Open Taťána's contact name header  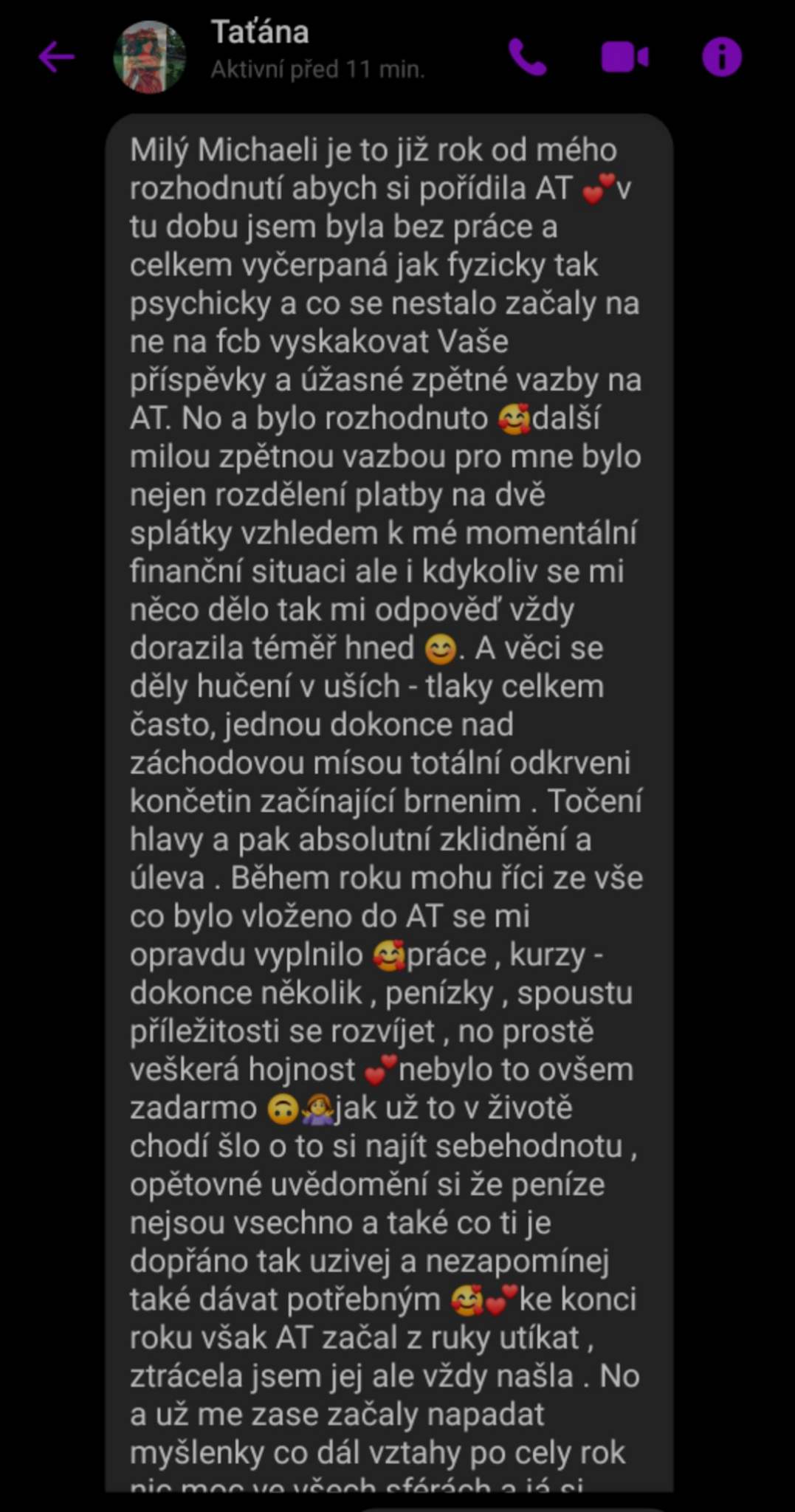[260, 32]
